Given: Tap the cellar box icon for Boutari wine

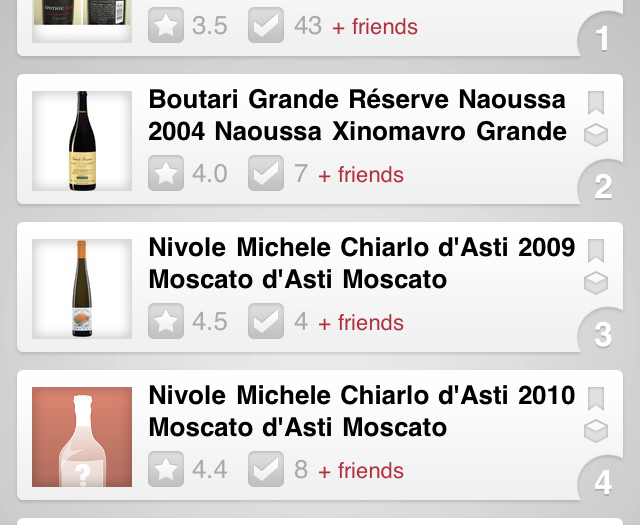Looking at the screenshot, I should point(596,135).
